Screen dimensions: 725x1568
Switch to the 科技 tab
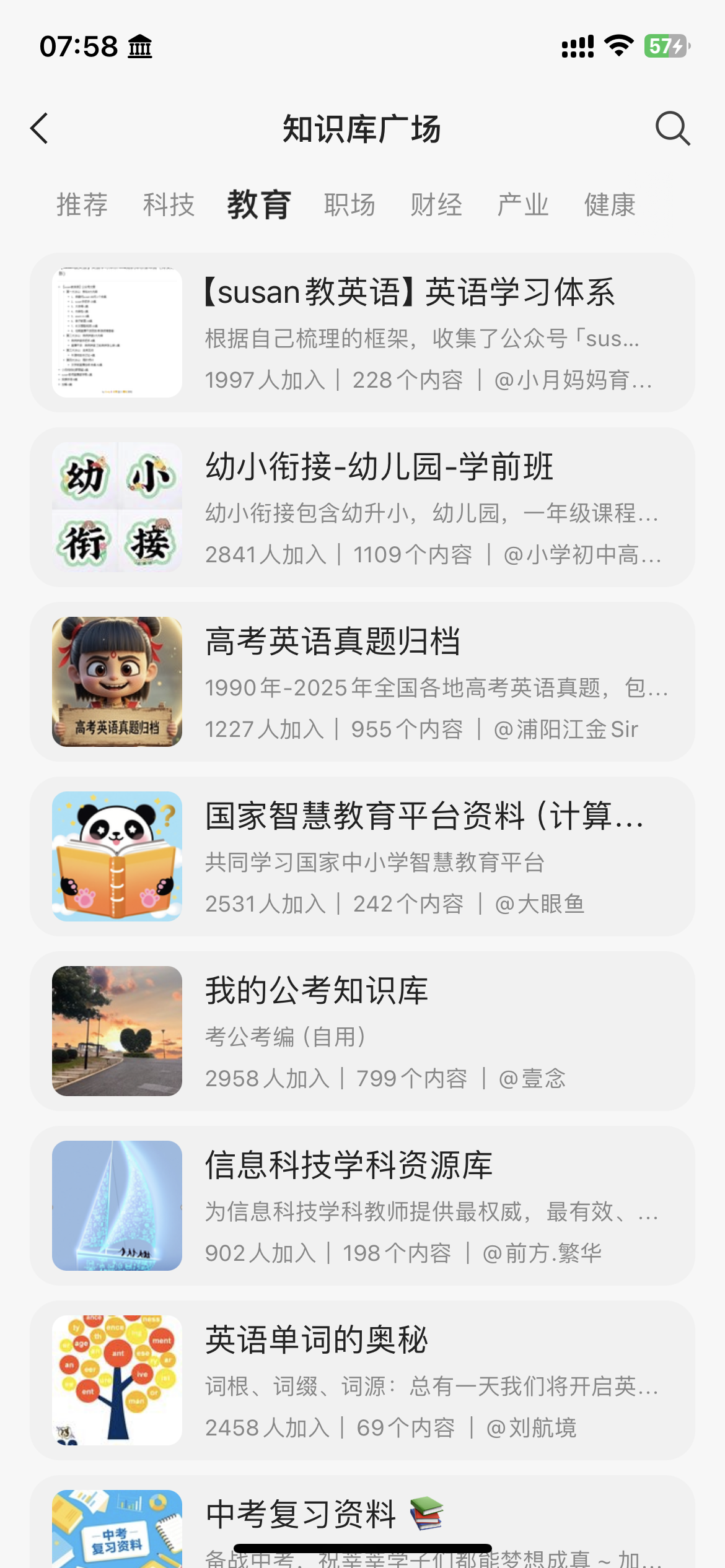pyautogui.click(x=169, y=205)
